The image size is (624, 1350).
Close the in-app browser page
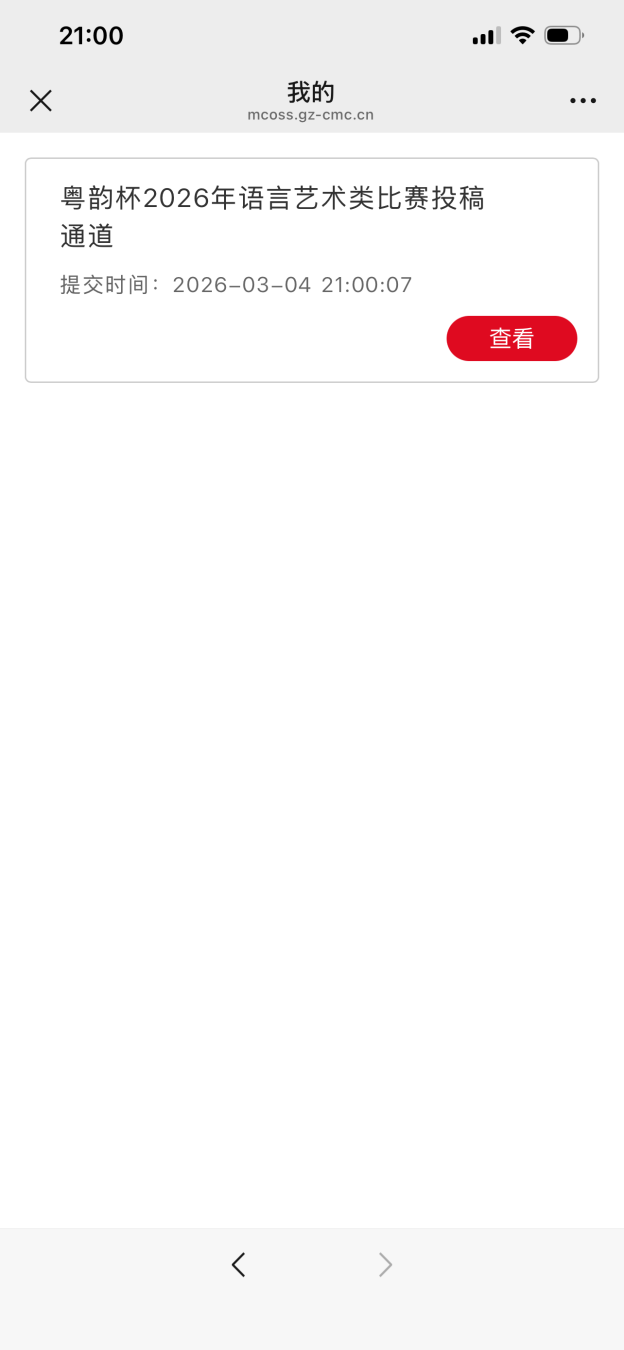(40, 100)
